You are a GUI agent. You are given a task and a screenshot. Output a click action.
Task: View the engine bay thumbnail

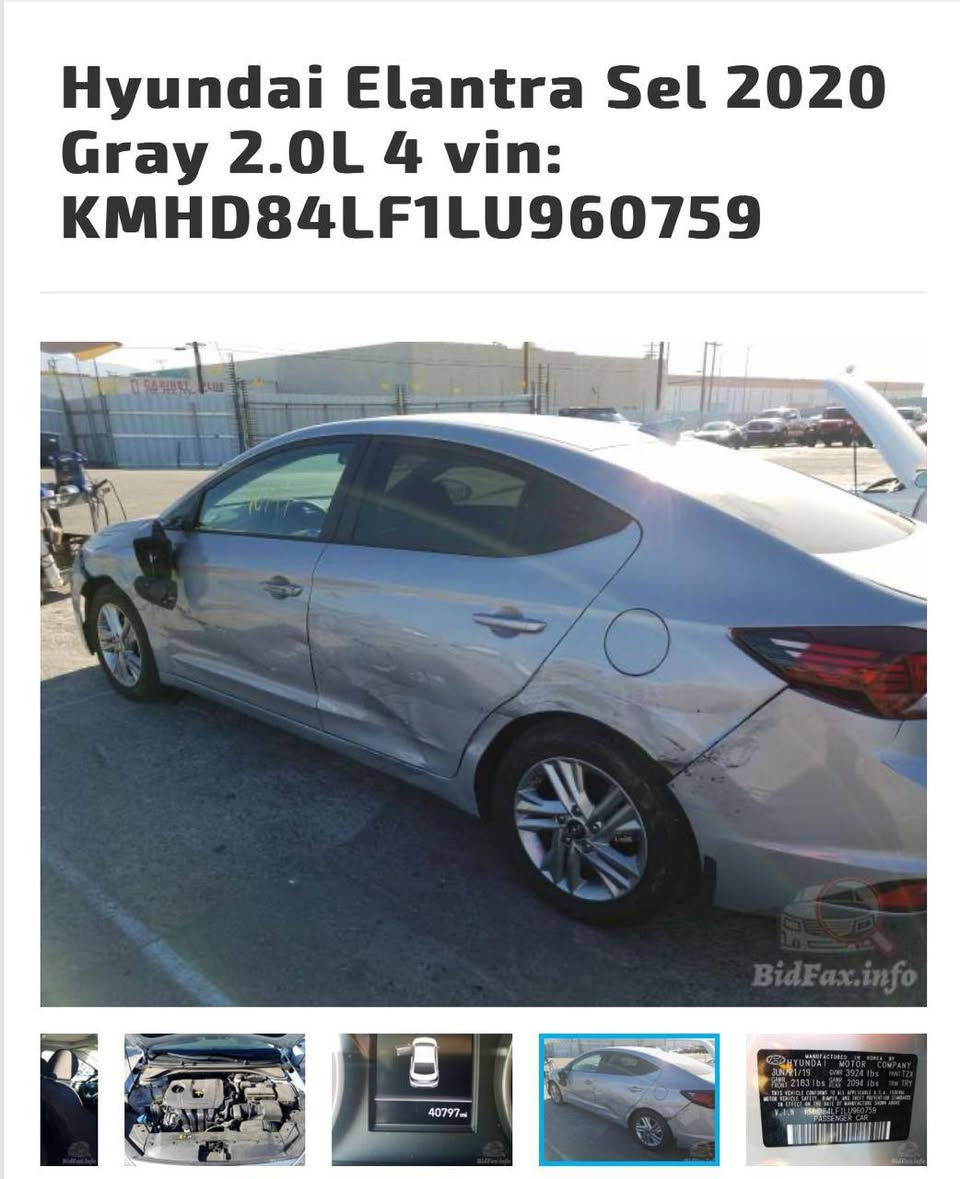coord(214,1099)
